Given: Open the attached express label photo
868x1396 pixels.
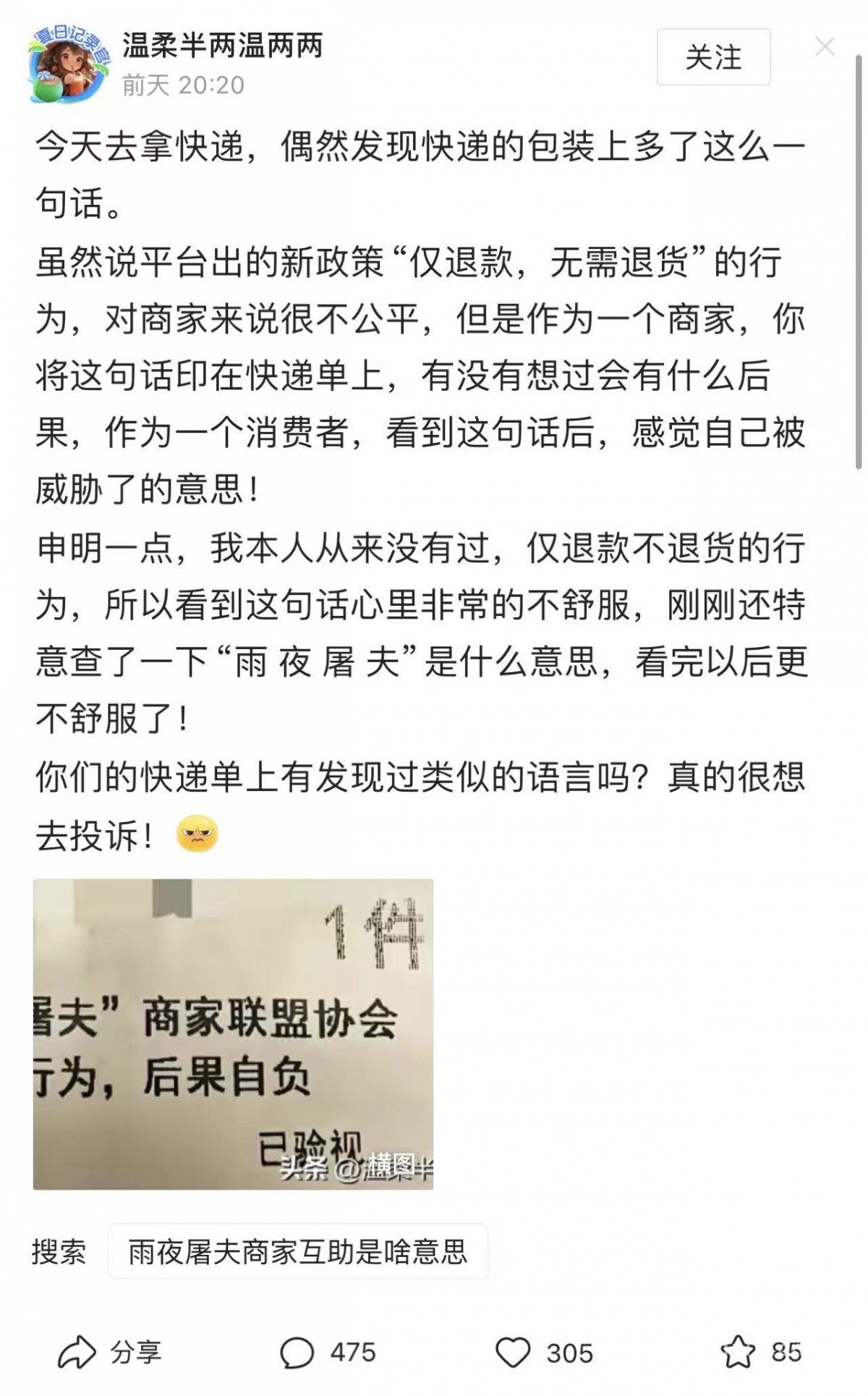Looking at the screenshot, I should pyautogui.click(x=233, y=1034).
